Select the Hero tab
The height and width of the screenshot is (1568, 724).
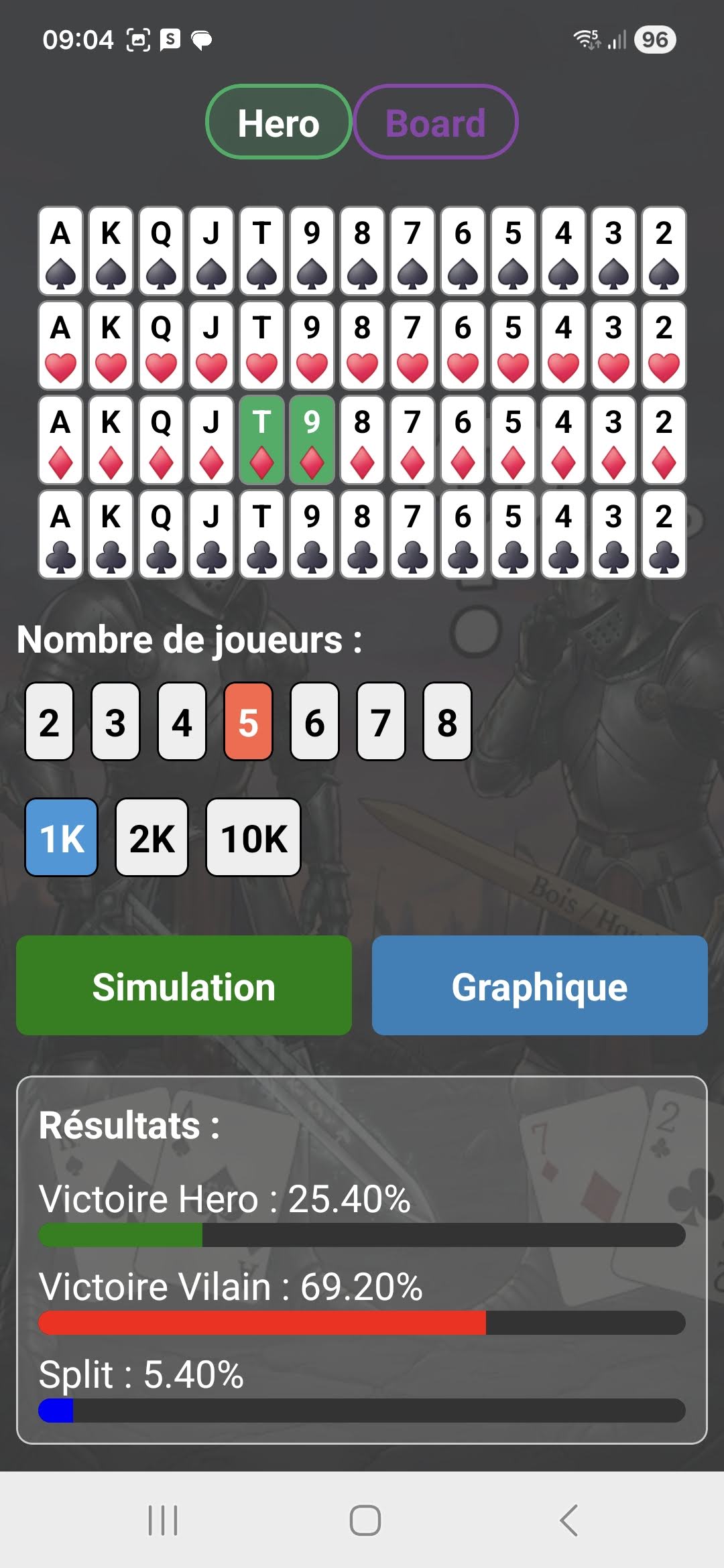pos(278,123)
